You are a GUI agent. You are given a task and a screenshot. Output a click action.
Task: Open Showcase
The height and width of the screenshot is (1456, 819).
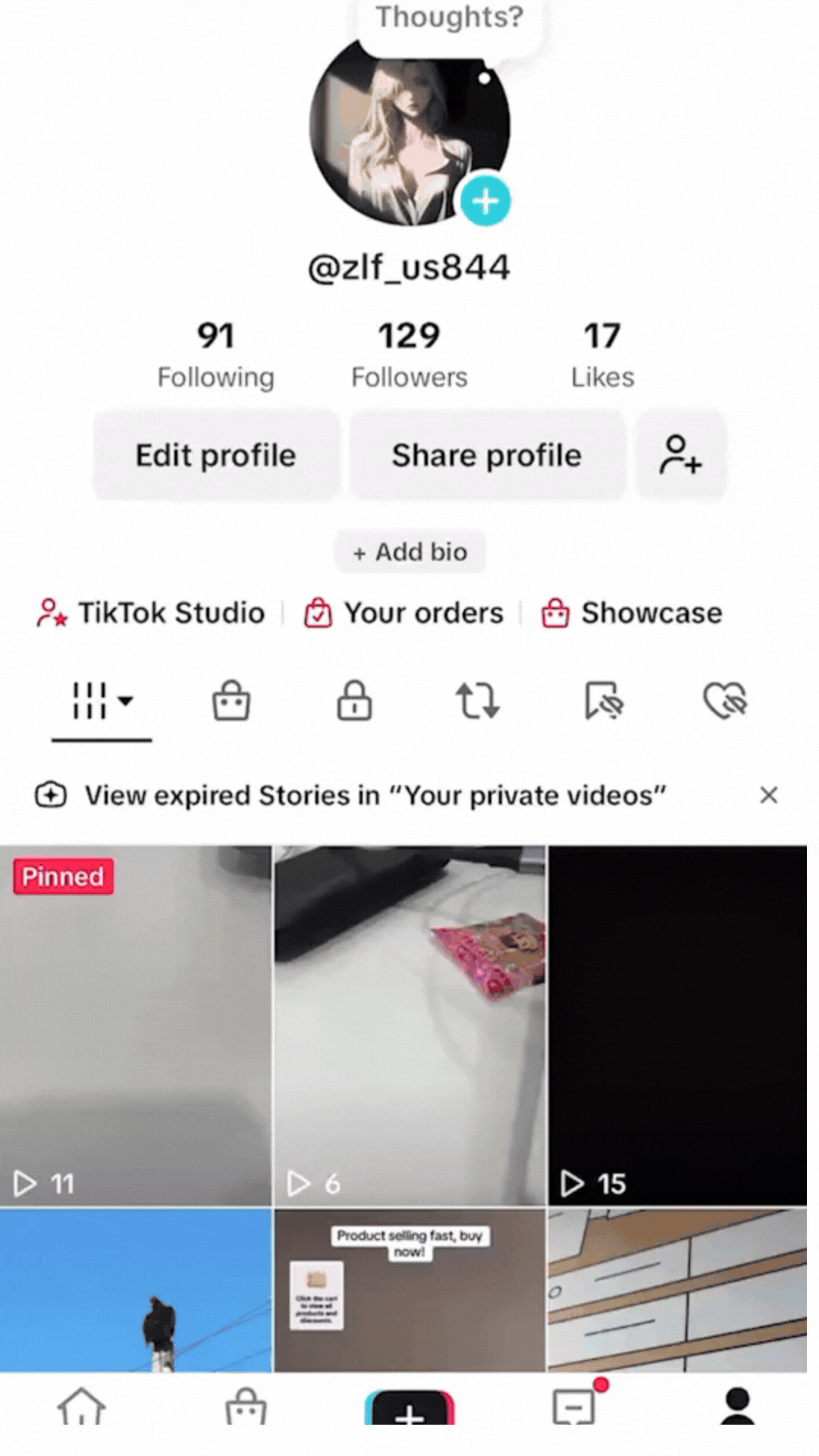[632, 613]
